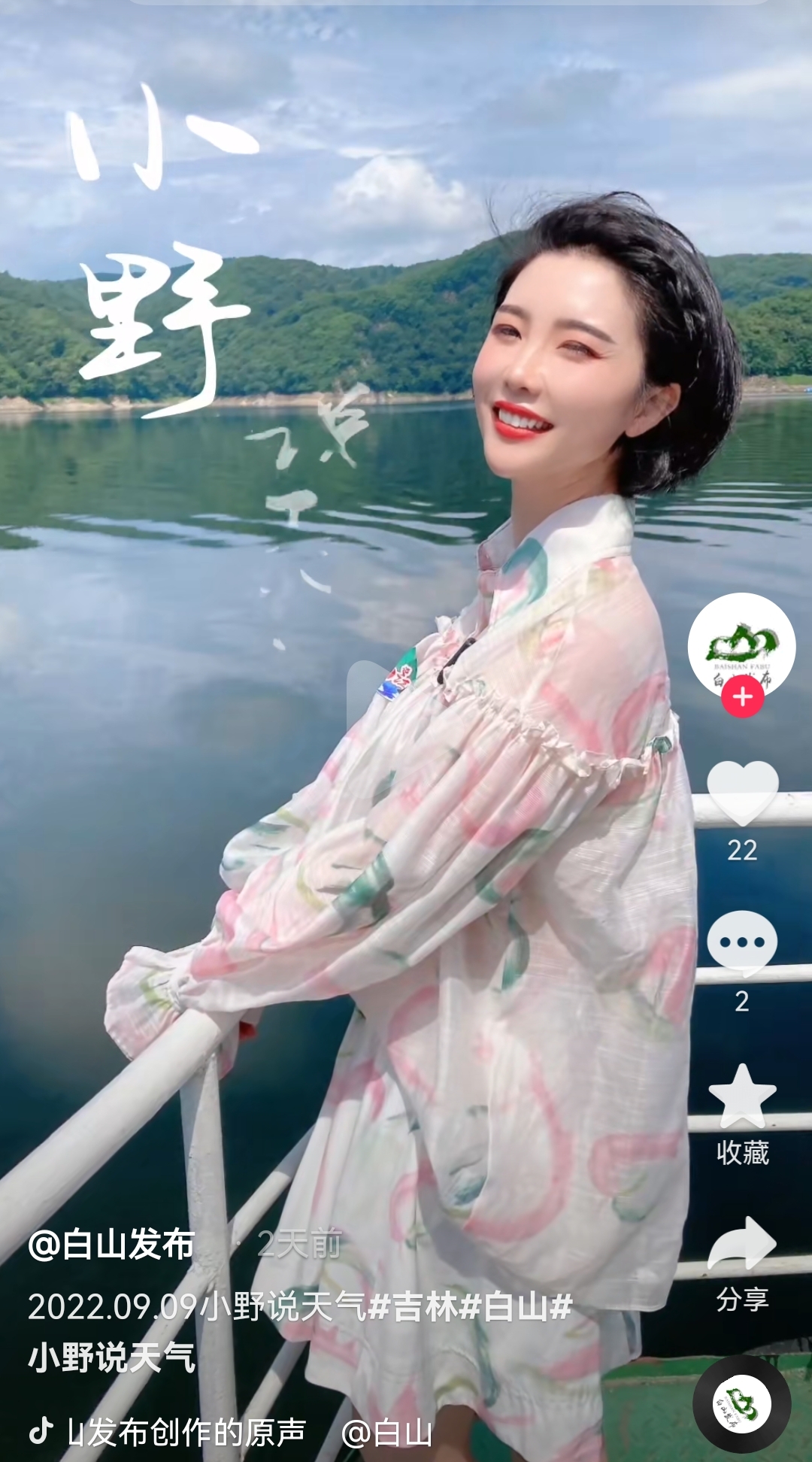Image resolution: width=812 pixels, height=1462 pixels.
Task: Follow 白山发布 with the red plus
Action: click(x=742, y=697)
